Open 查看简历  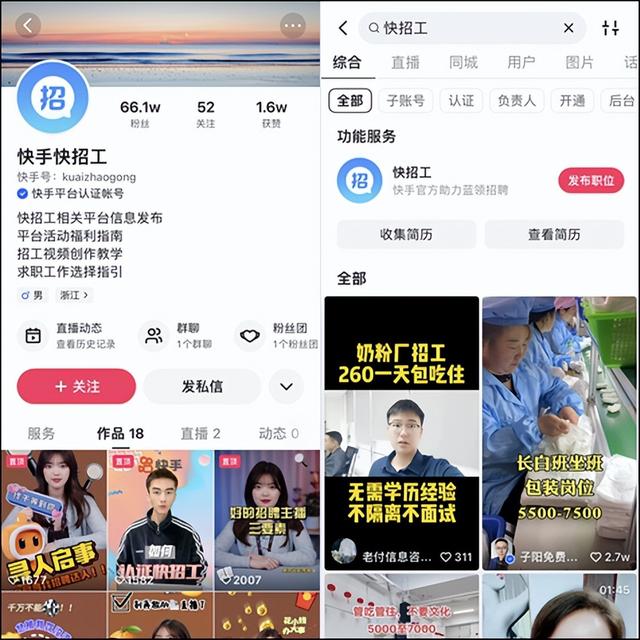coord(554,235)
